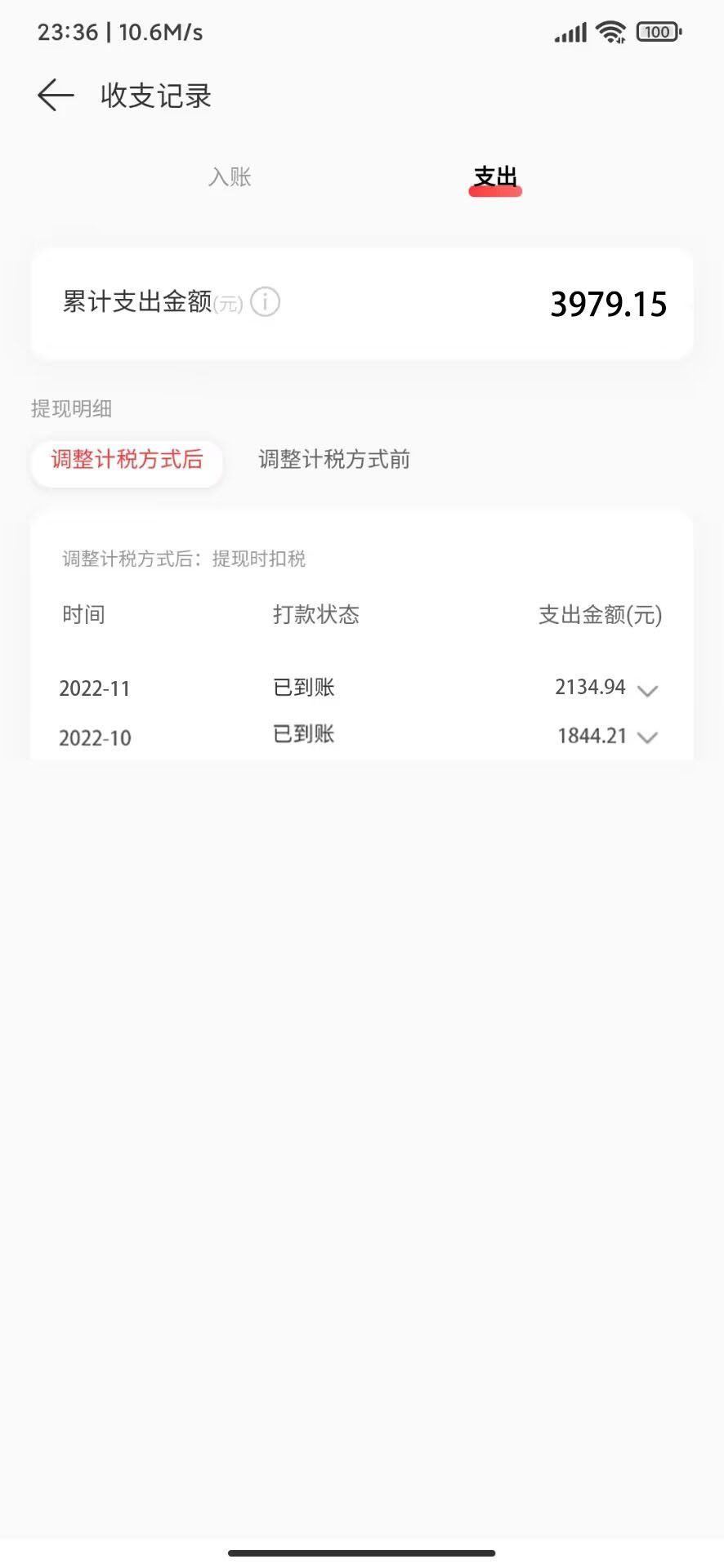Tap the 已到账 status for 2022-11

click(x=303, y=687)
